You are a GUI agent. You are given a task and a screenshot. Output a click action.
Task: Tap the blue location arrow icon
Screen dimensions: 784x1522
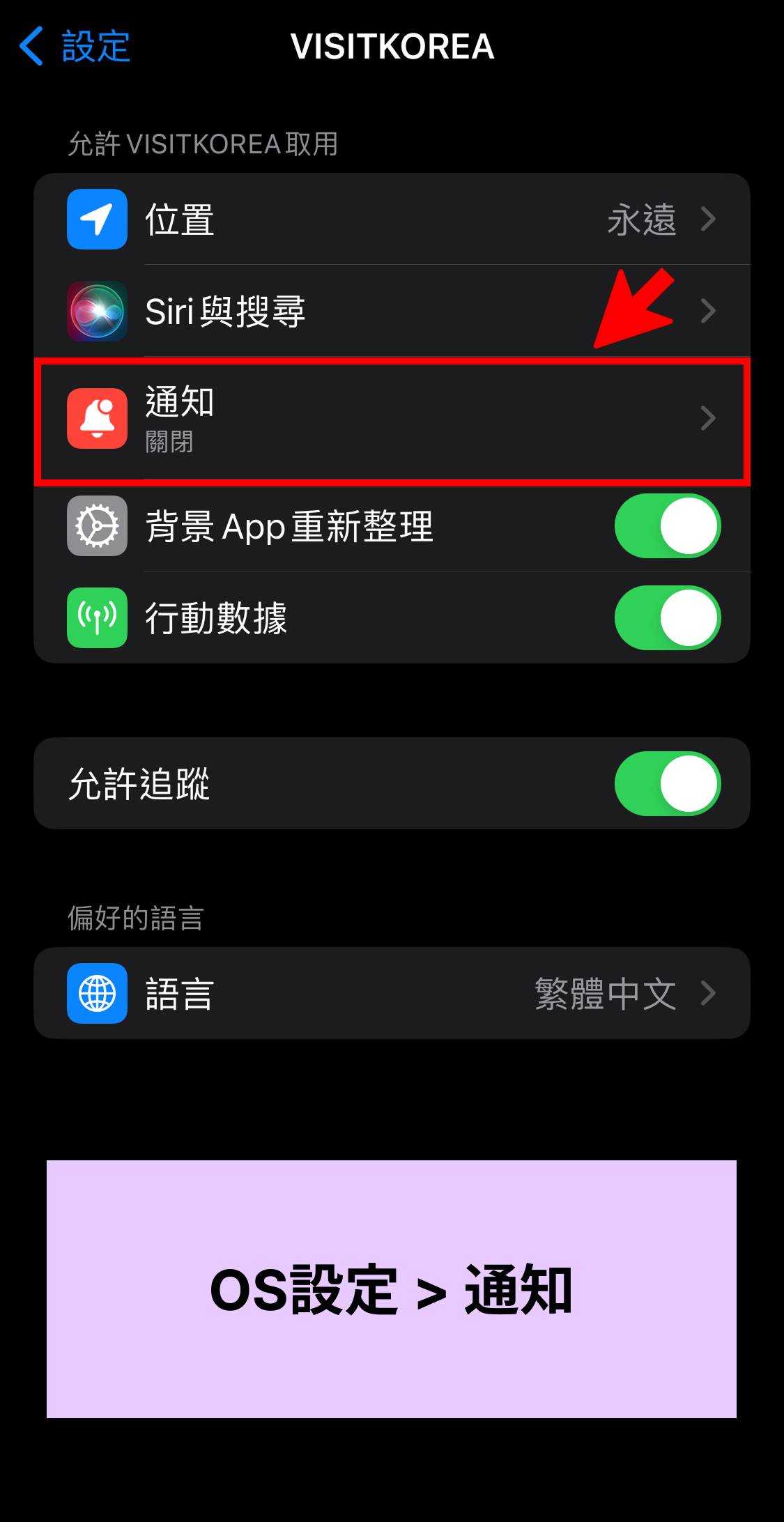coord(96,219)
